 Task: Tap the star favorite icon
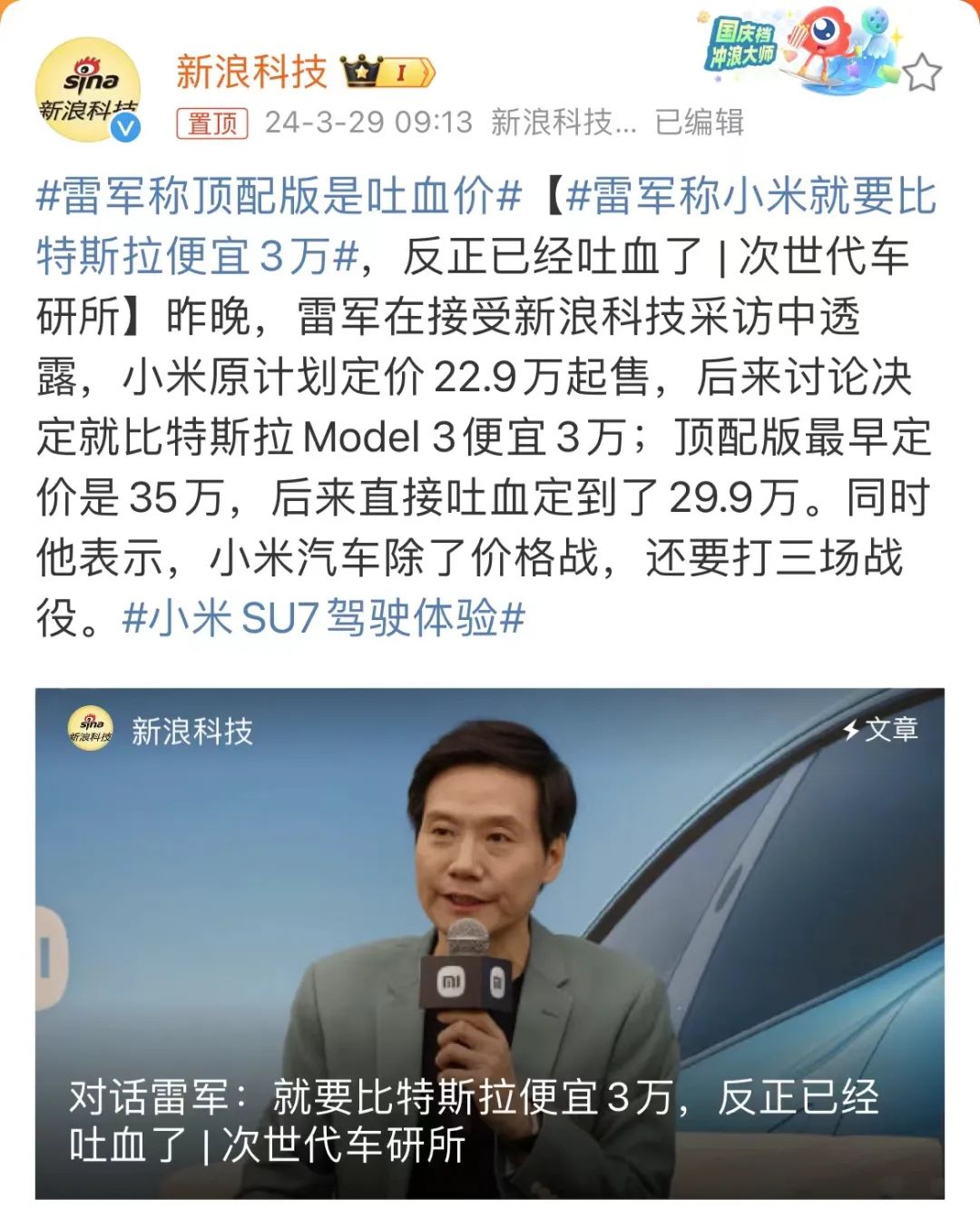click(922, 72)
